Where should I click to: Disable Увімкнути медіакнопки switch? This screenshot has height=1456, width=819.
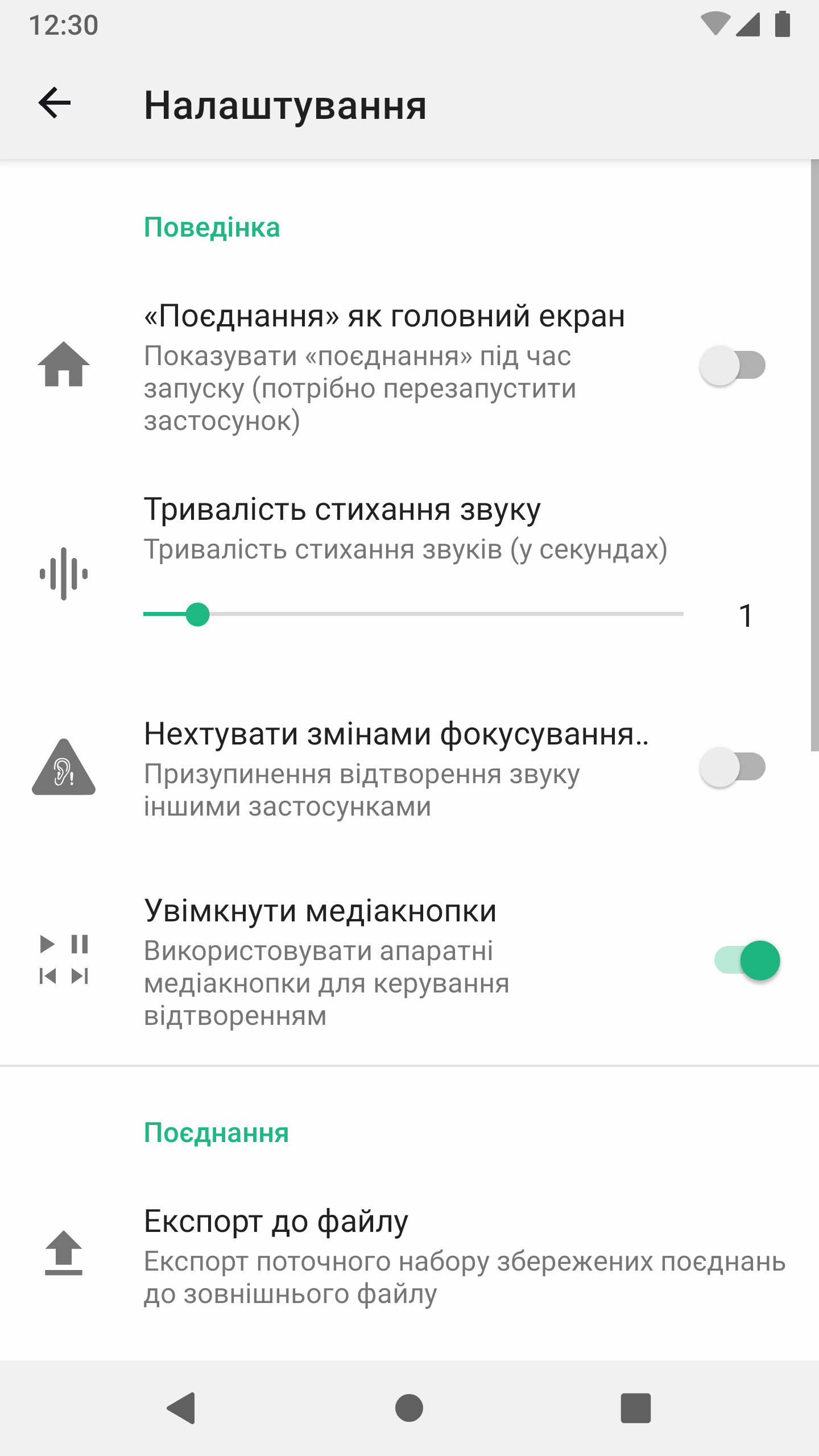pos(747,961)
